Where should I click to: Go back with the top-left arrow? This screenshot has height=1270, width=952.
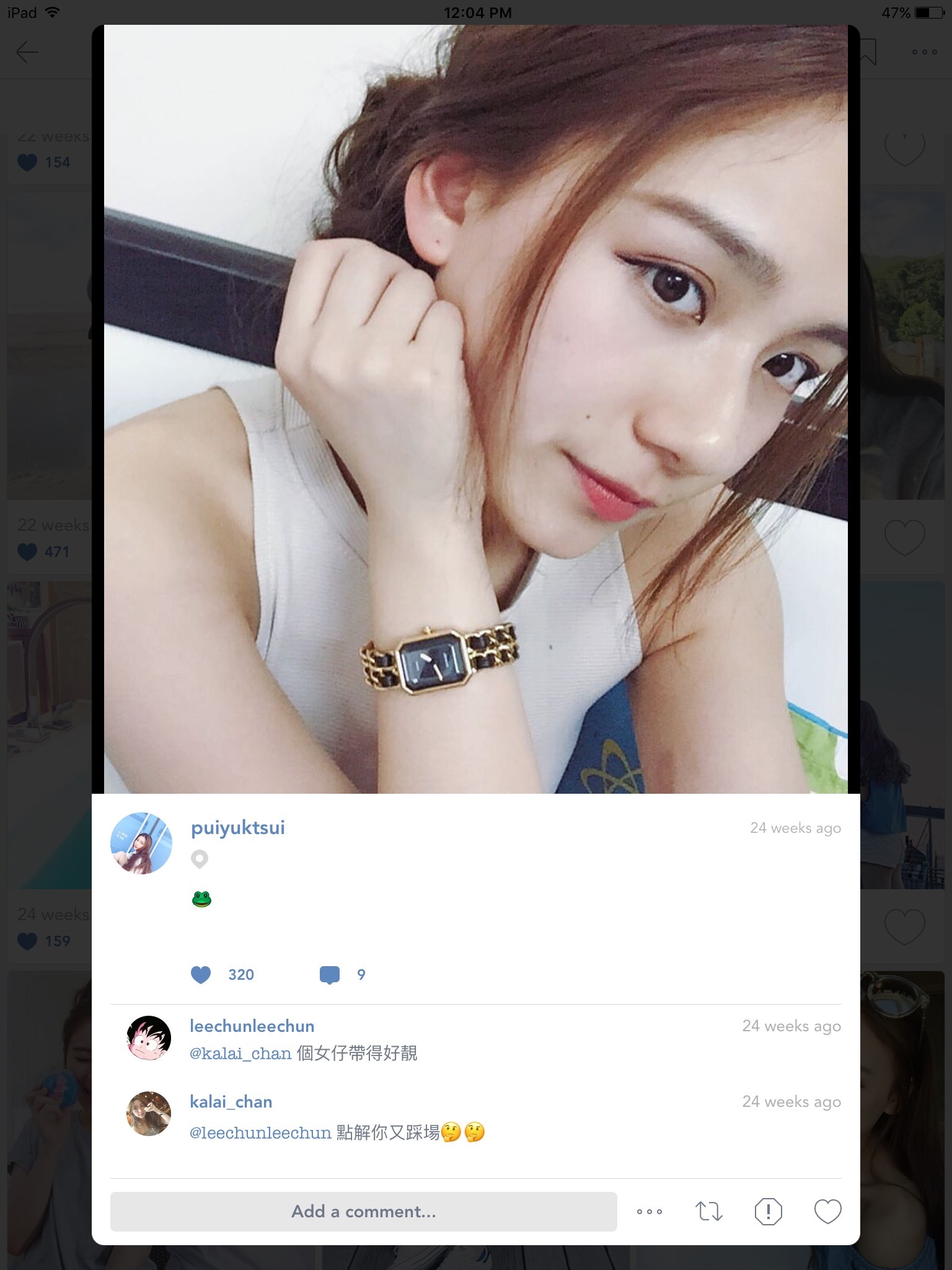27,52
